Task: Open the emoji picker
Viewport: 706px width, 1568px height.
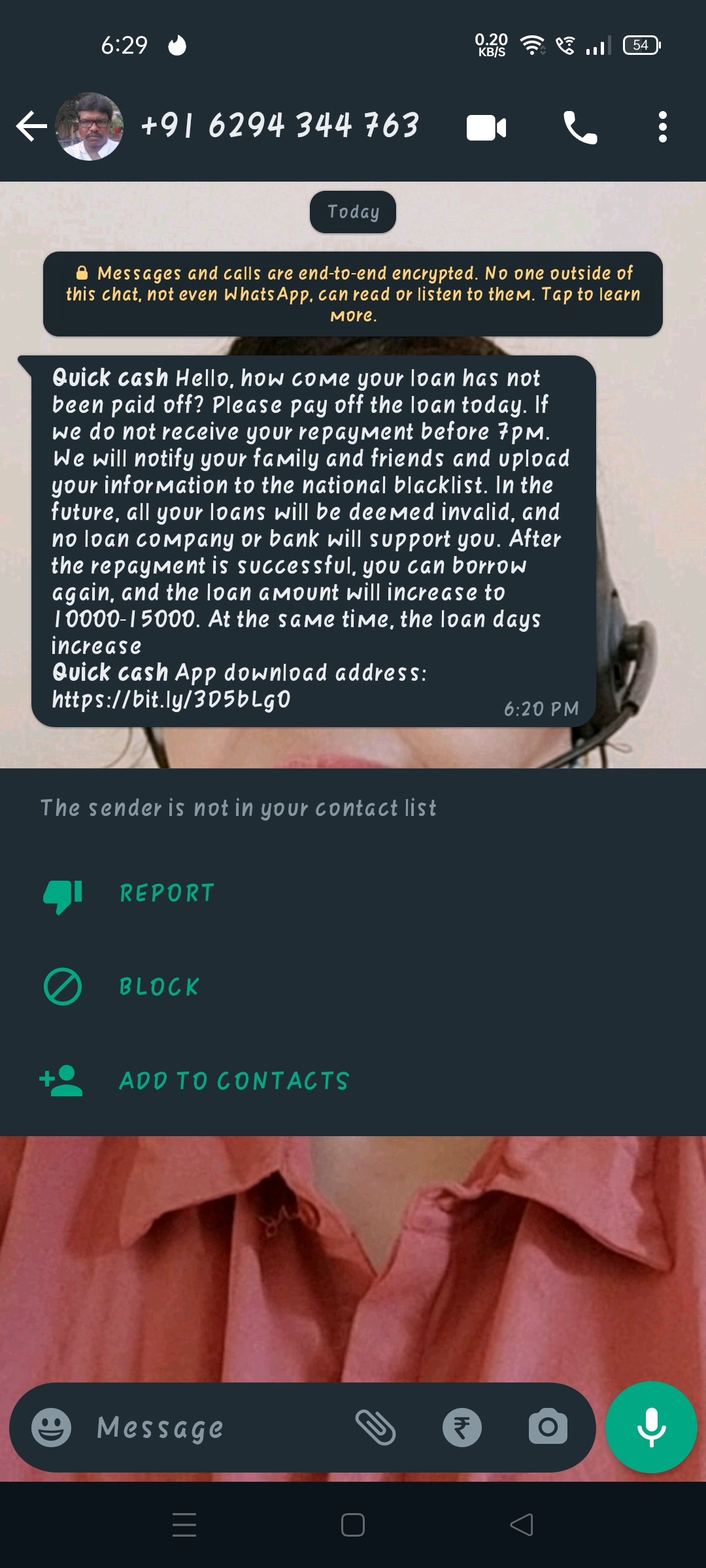Action: coord(51,1427)
